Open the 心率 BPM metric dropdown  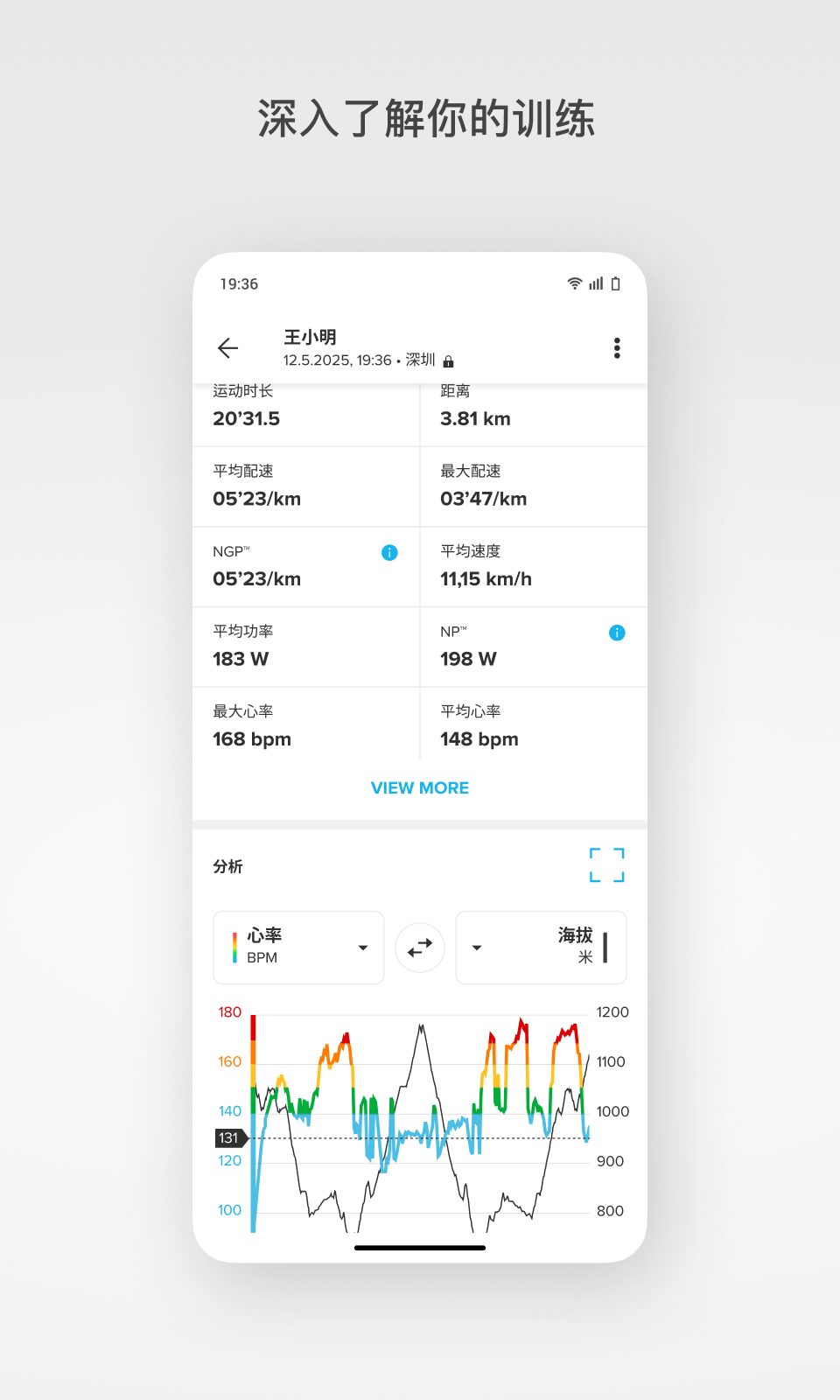click(362, 948)
